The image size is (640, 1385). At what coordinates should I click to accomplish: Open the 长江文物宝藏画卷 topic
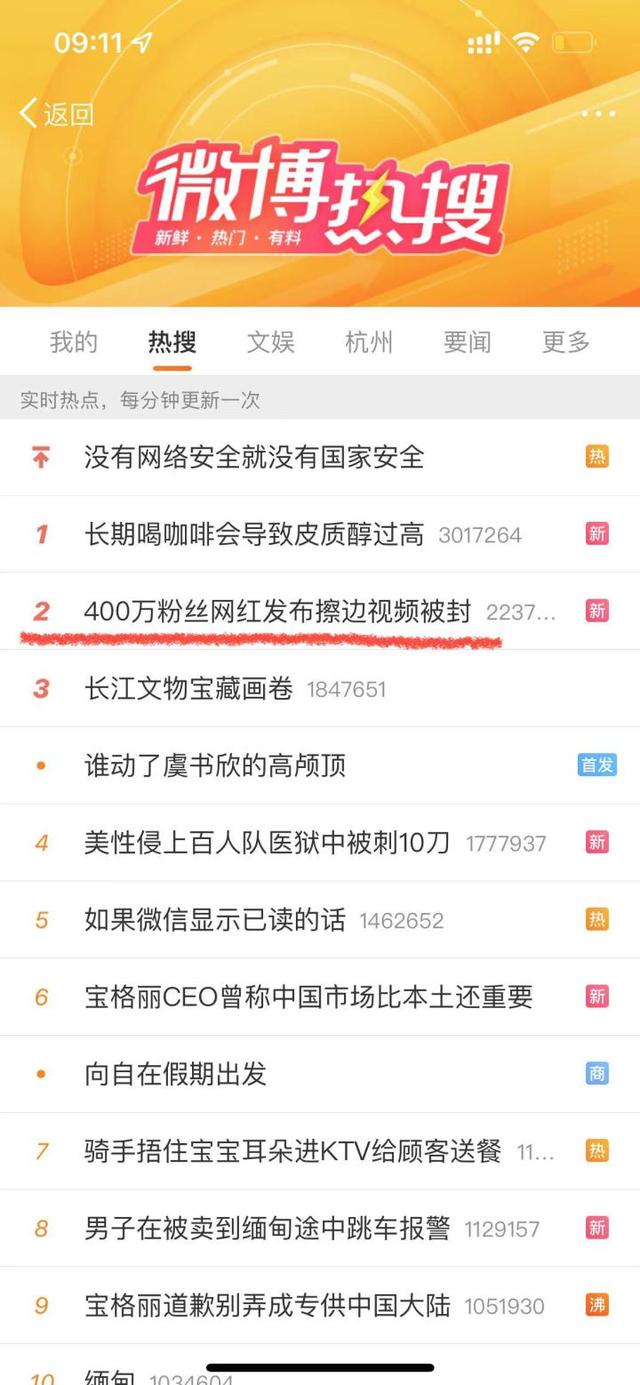click(x=189, y=688)
